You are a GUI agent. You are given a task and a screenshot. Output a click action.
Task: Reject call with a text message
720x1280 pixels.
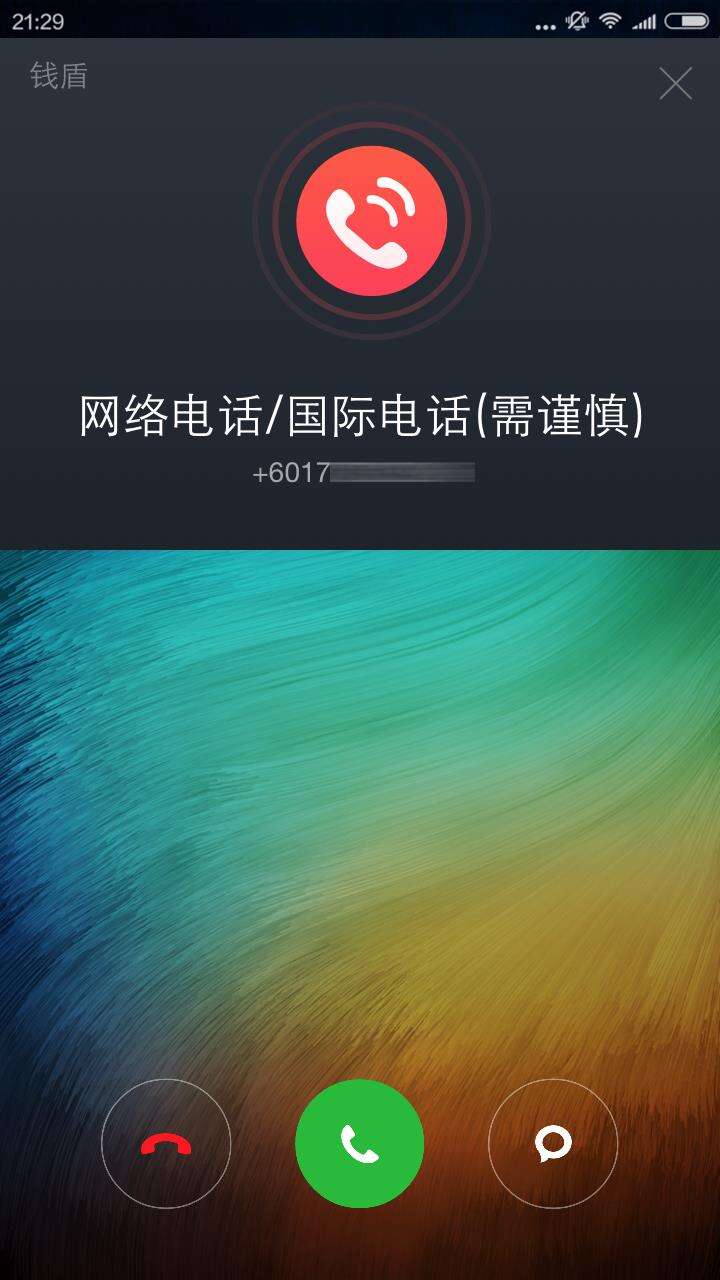tap(553, 1144)
